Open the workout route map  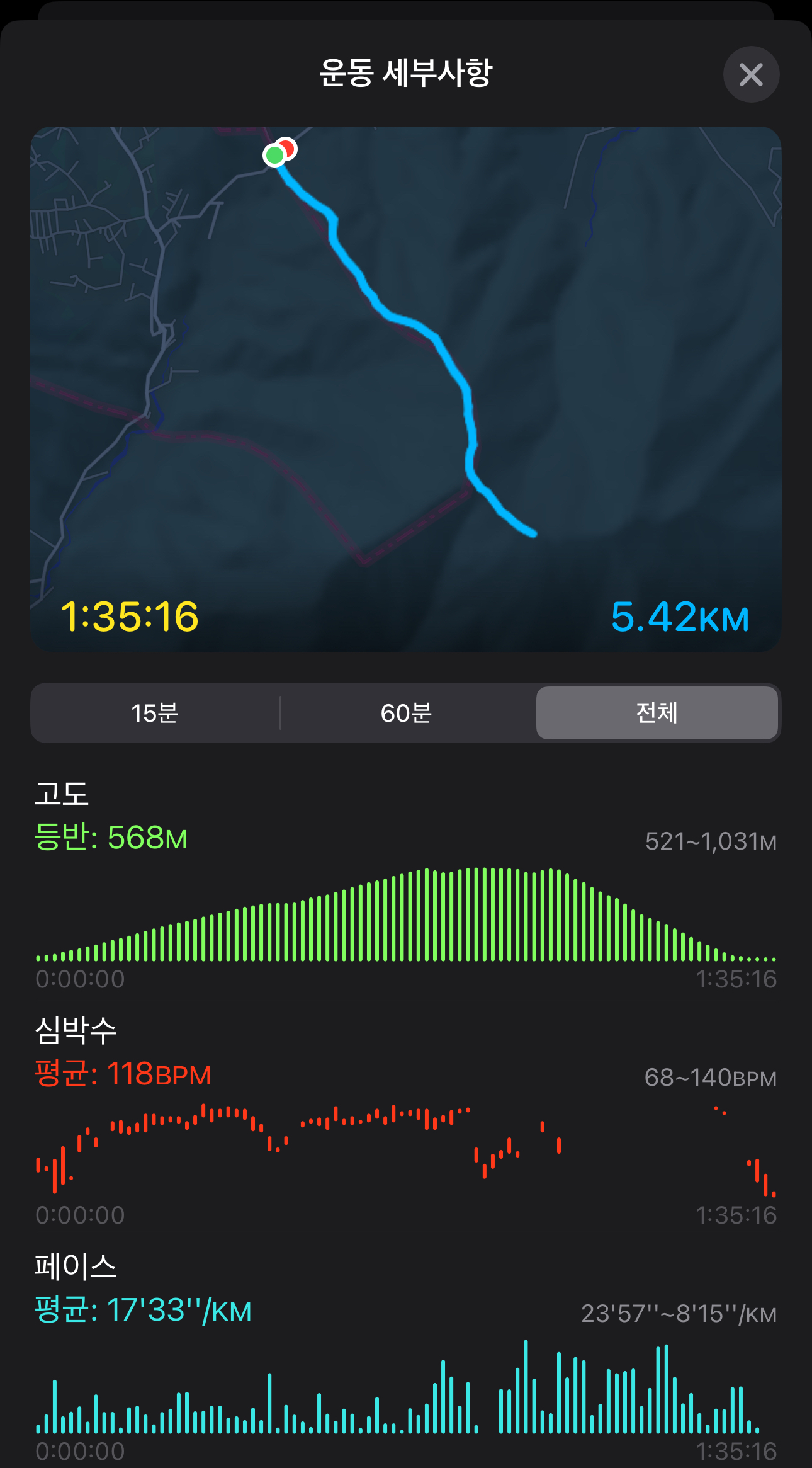406,389
